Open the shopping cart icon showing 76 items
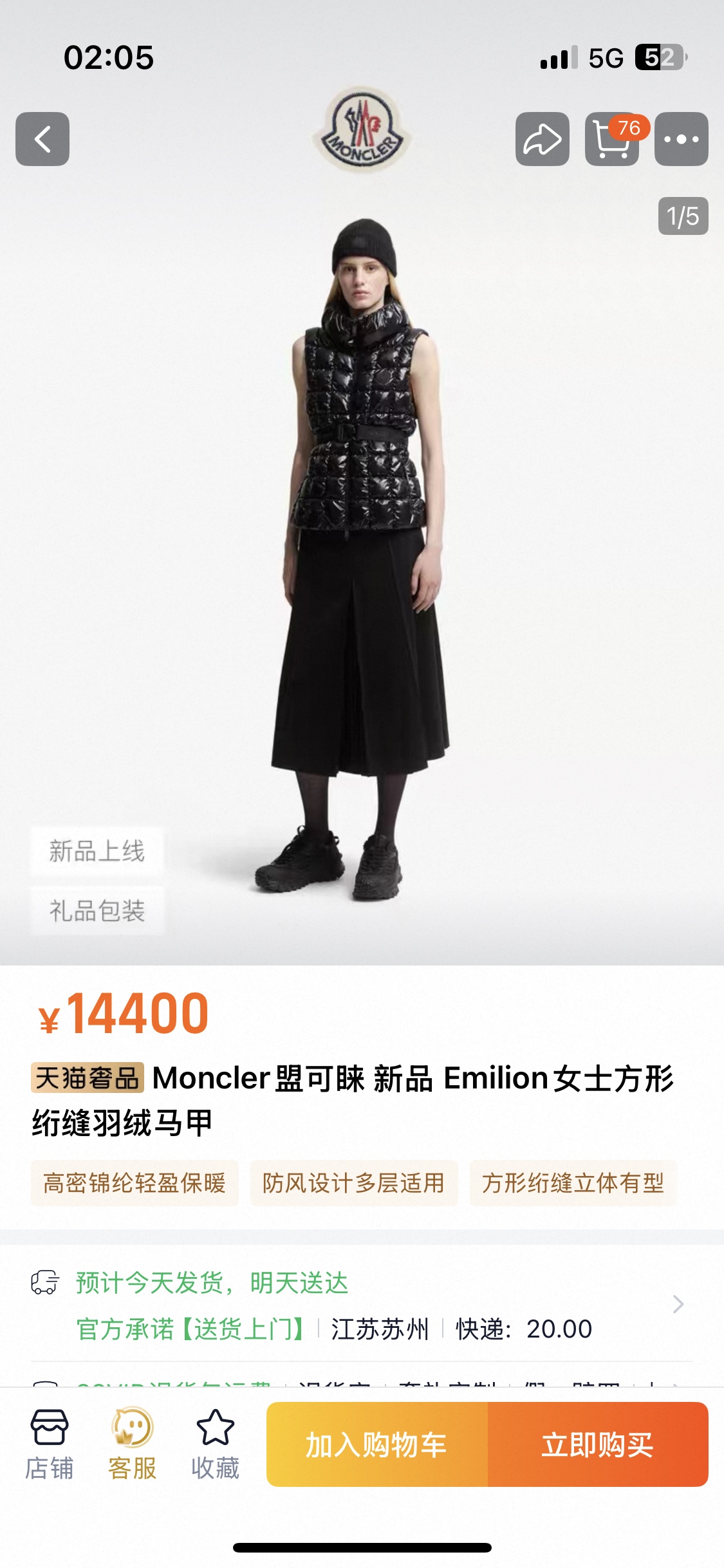 click(611, 140)
